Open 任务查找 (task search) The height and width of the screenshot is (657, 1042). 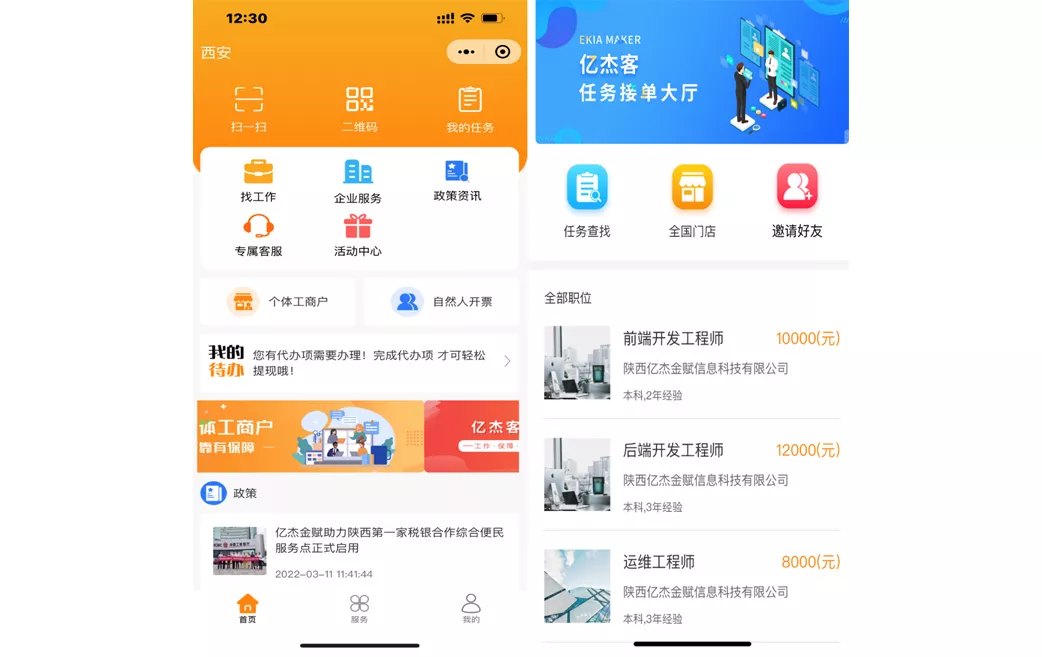[587, 200]
